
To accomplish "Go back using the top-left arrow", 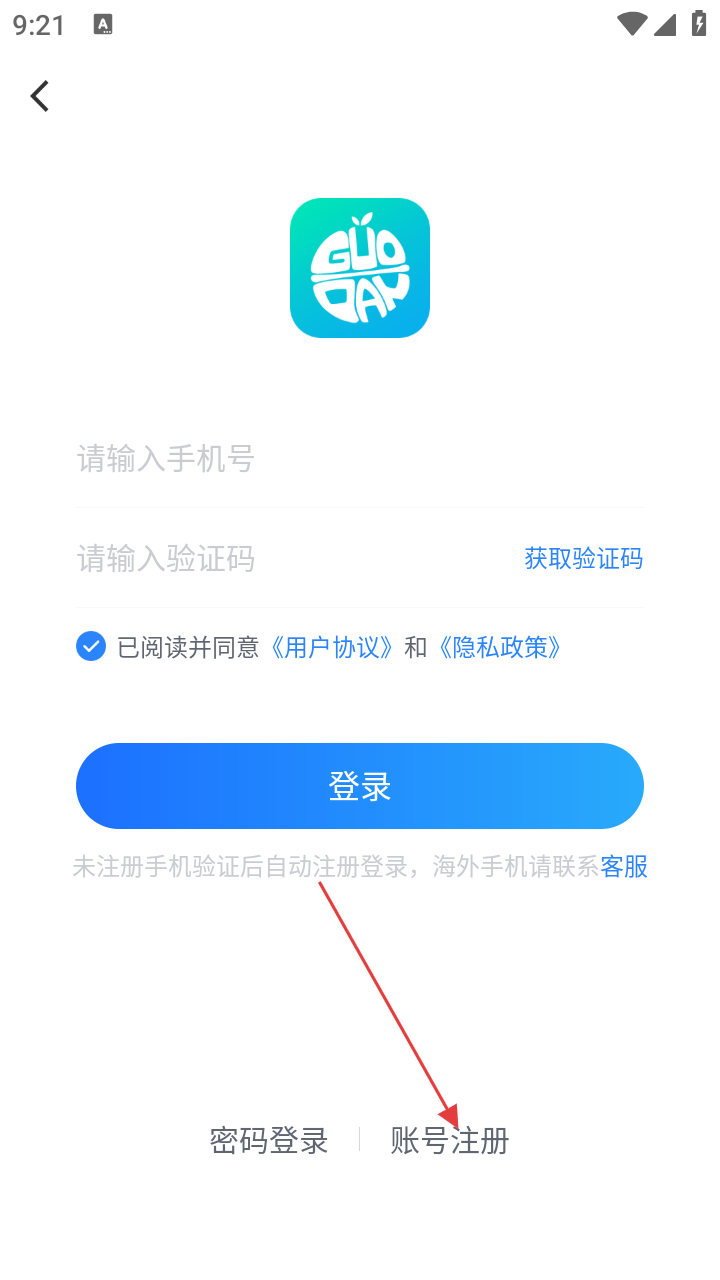I will [x=40, y=96].
